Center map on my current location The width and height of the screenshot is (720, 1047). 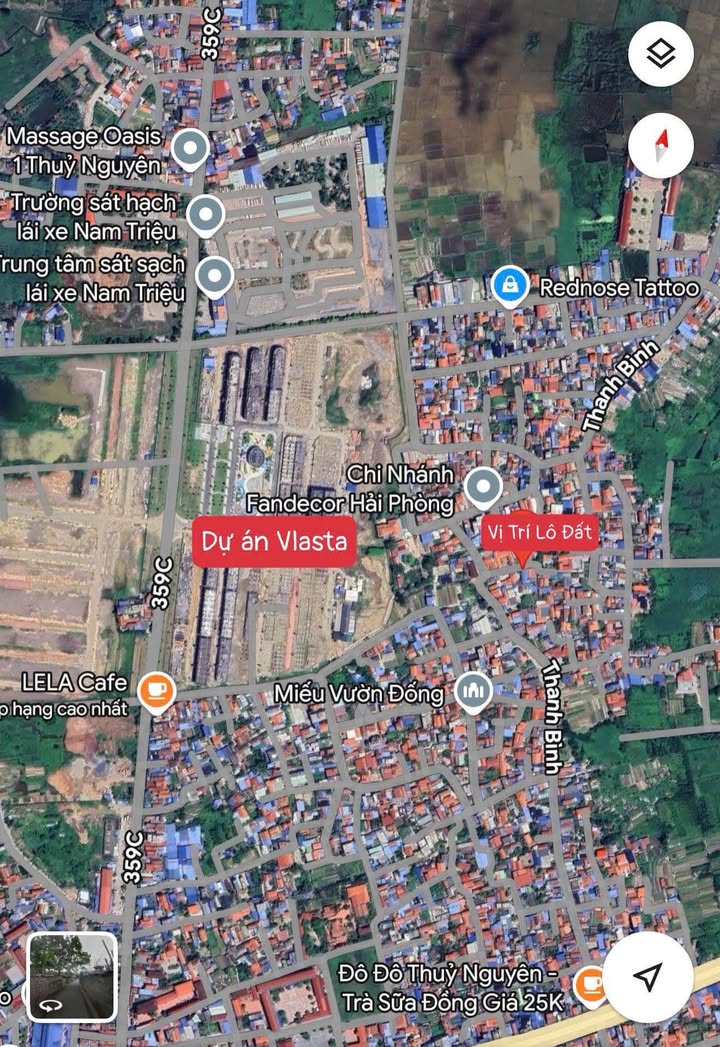648,976
